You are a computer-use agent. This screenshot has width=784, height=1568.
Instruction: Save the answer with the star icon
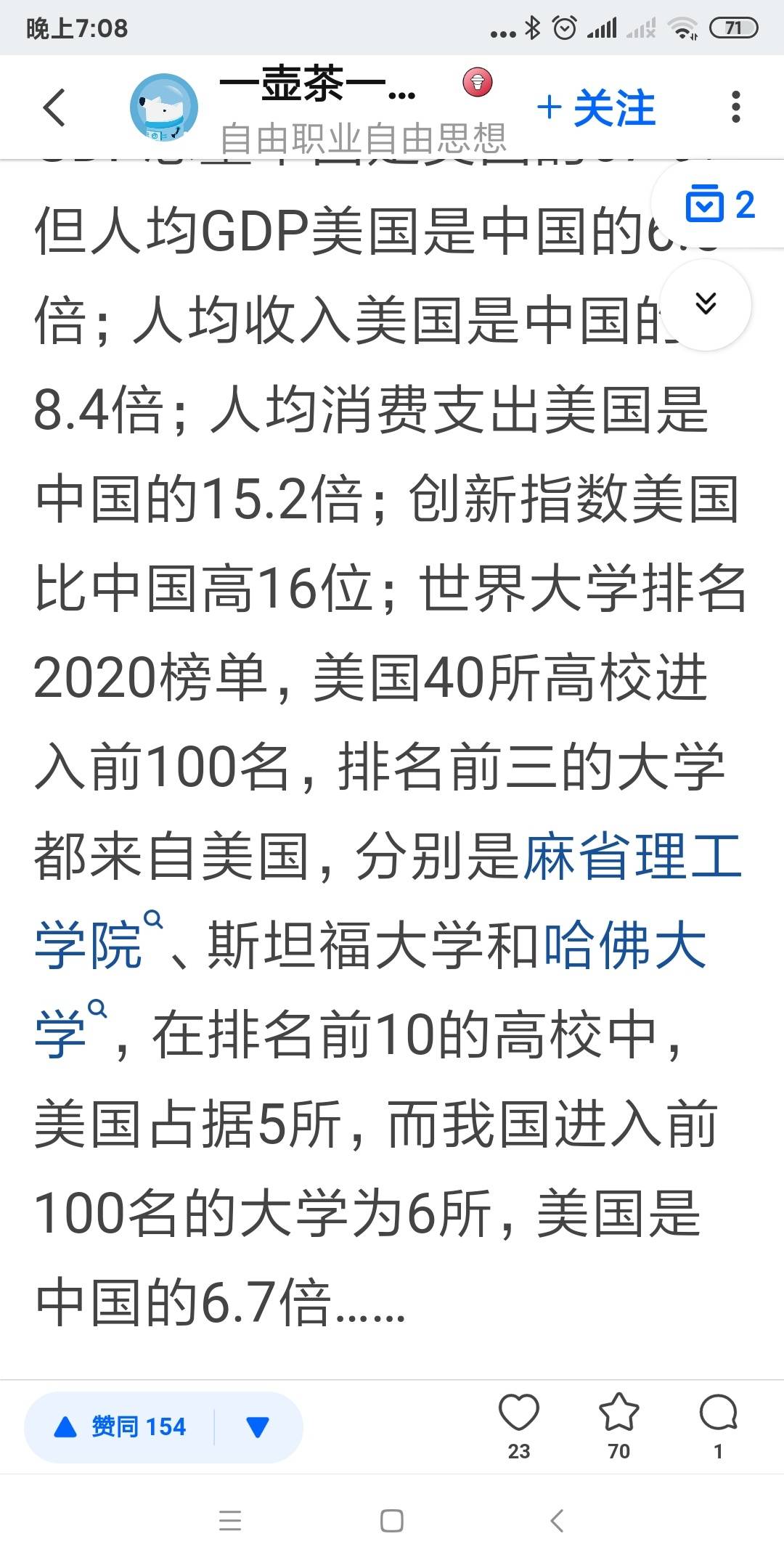[618, 1425]
